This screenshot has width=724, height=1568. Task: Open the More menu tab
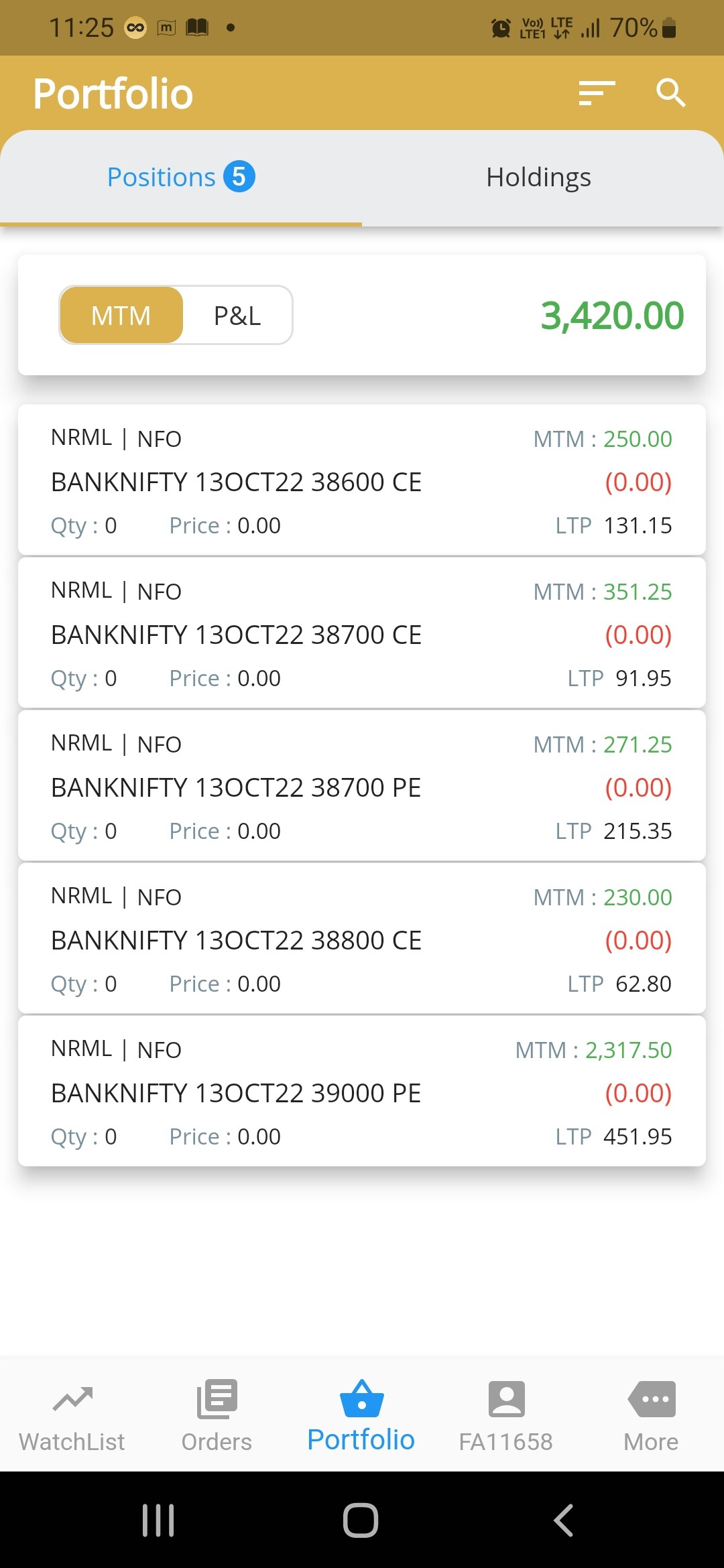coord(651,1415)
